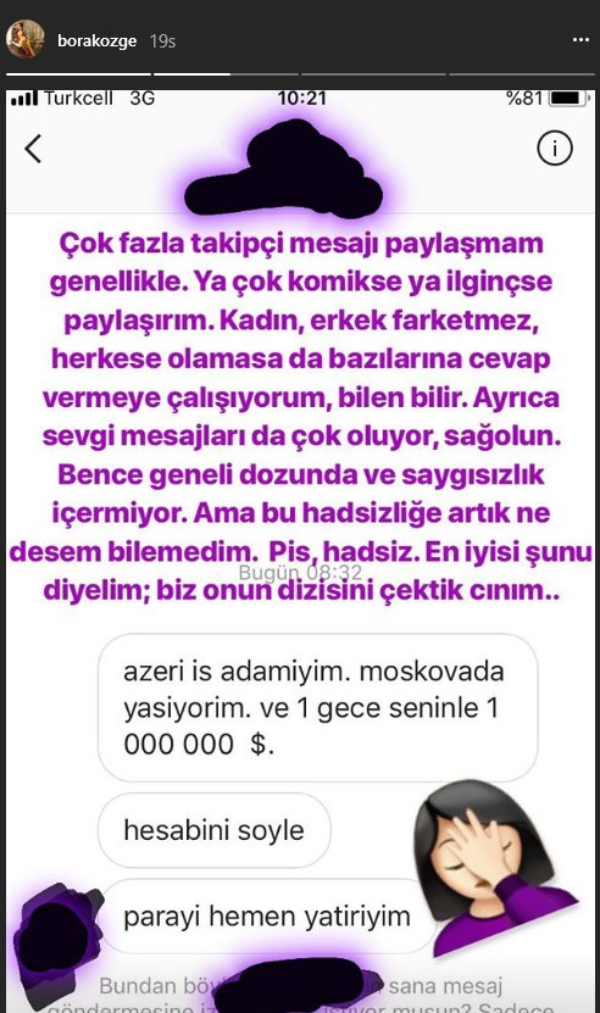The height and width of the screenshot is (1013, 600).
Task: Open the story overflow menu
Action: pyautogui.click(x=579, y=40)
